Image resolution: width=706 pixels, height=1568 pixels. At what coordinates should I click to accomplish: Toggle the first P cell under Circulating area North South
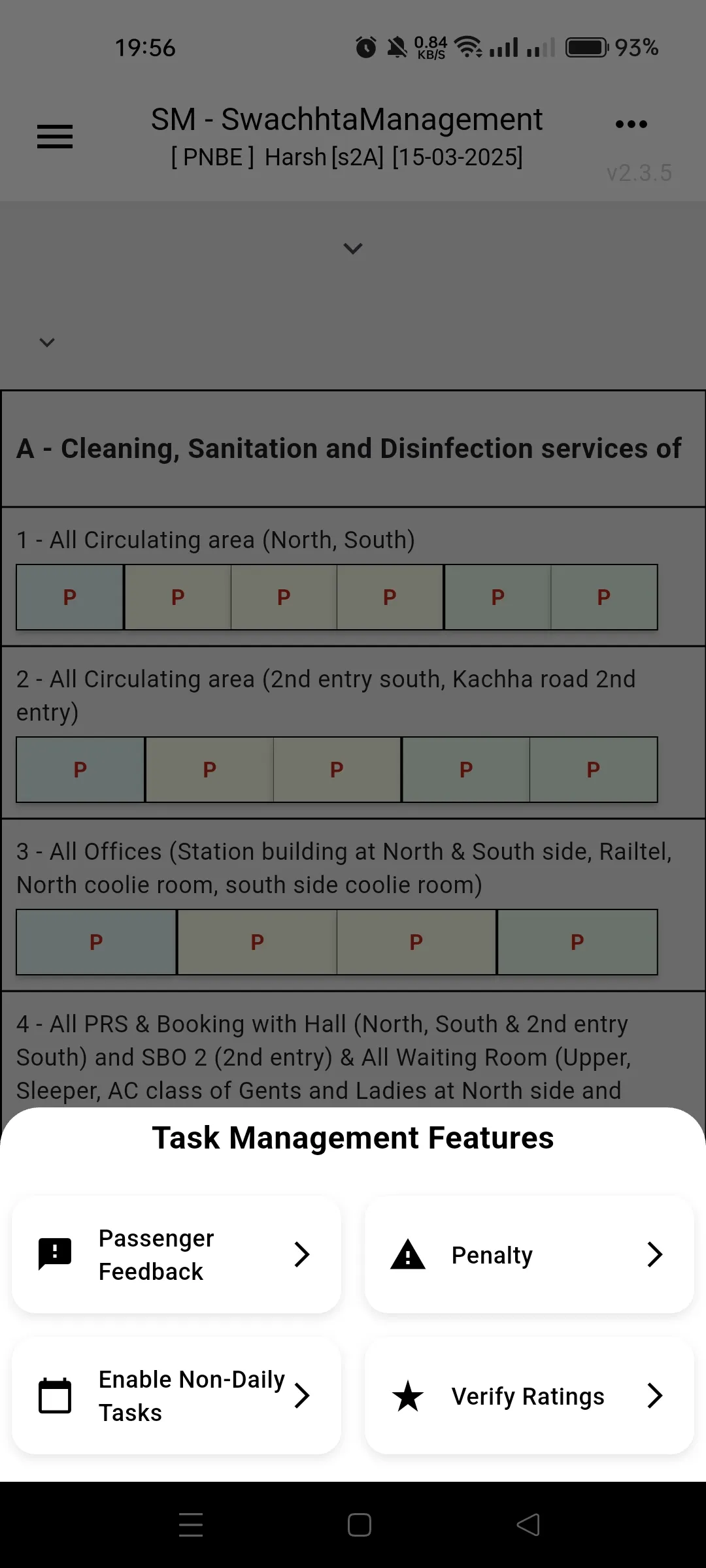coord(69,597)
